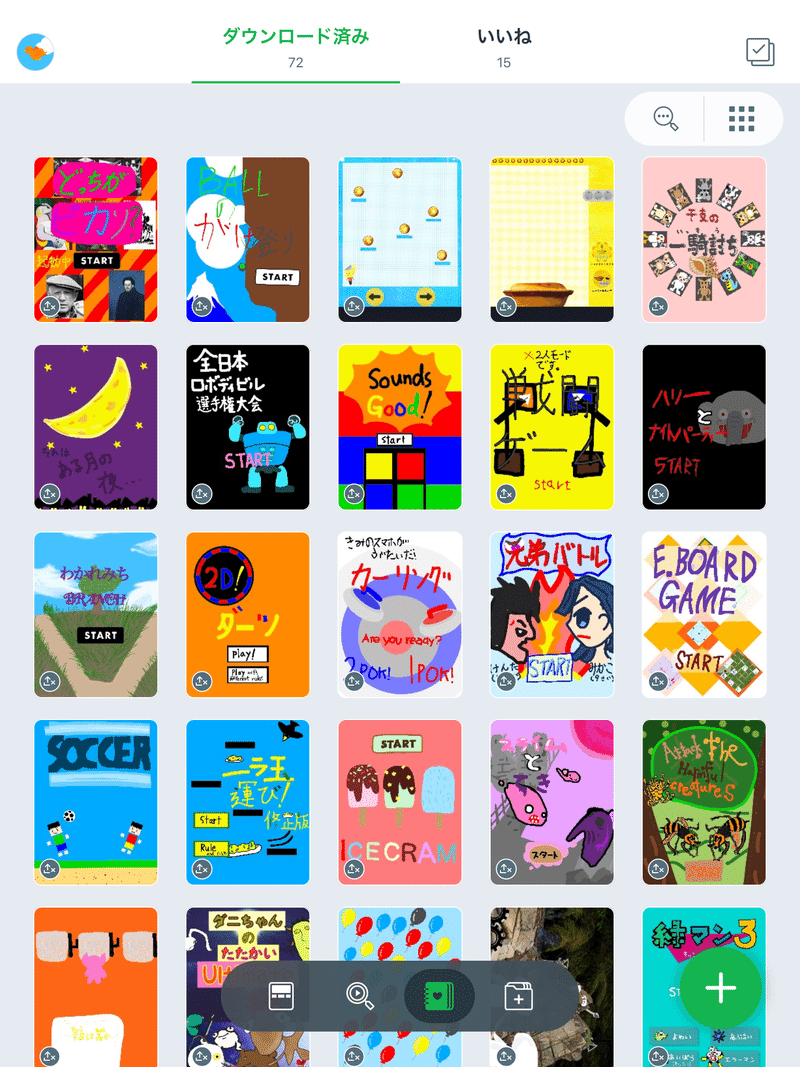The width and height of the screenshot is (800, 1067).
Task: Open the ICECRAM game tile
Action: coord(400,802)
